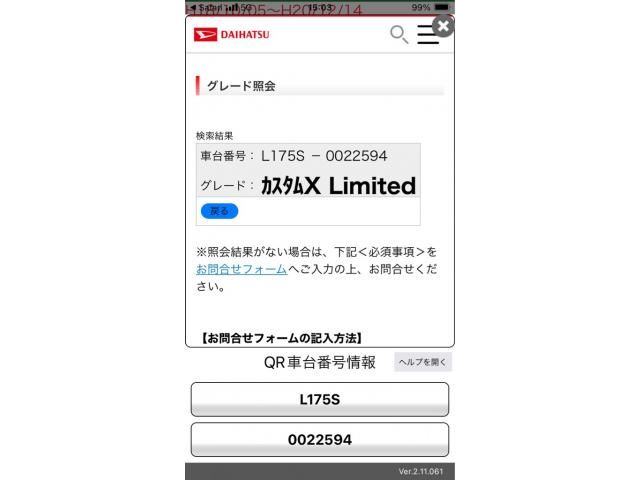Viewport: 640px width, 480px height.
Task: Open the hamburger menu
Action: (428, 35)
